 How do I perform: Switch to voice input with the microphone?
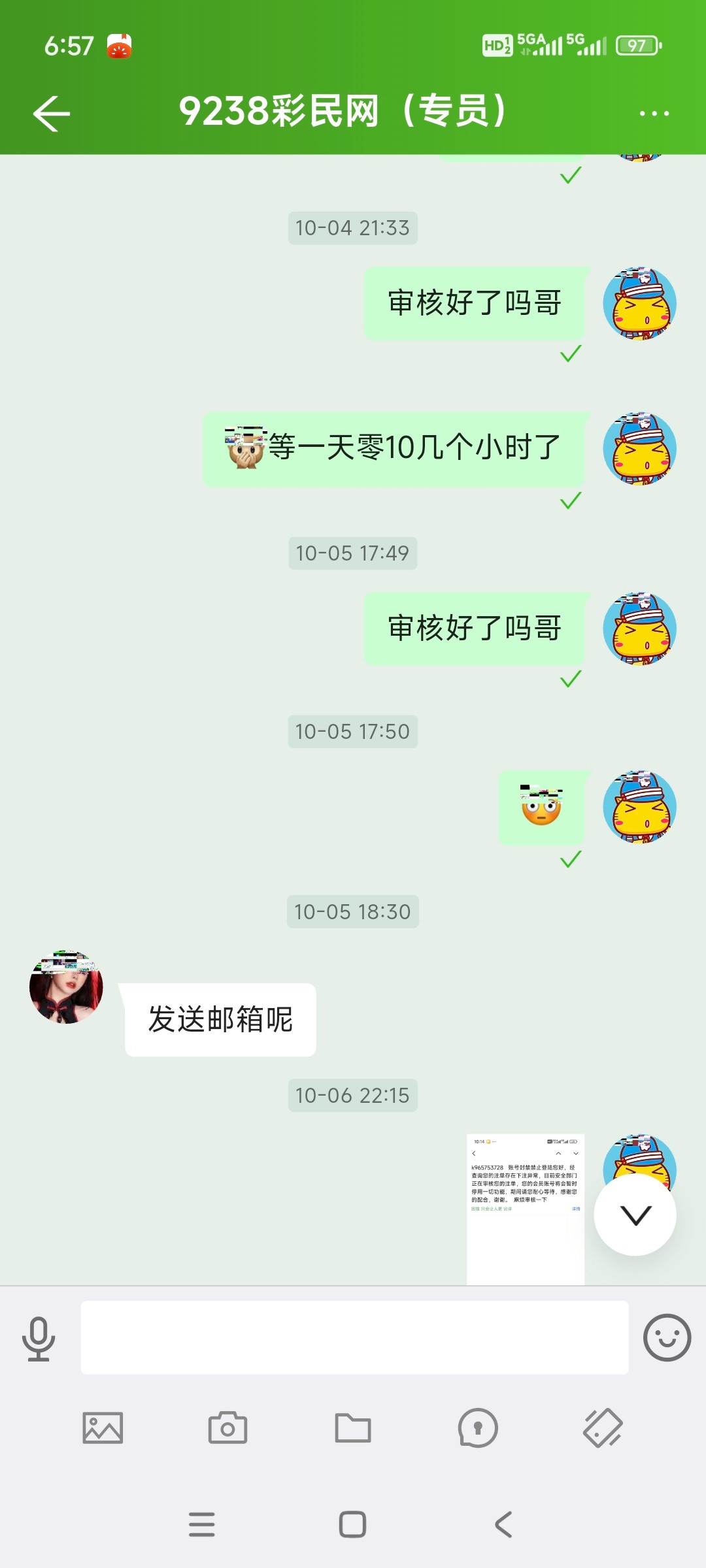(37, 1337)
